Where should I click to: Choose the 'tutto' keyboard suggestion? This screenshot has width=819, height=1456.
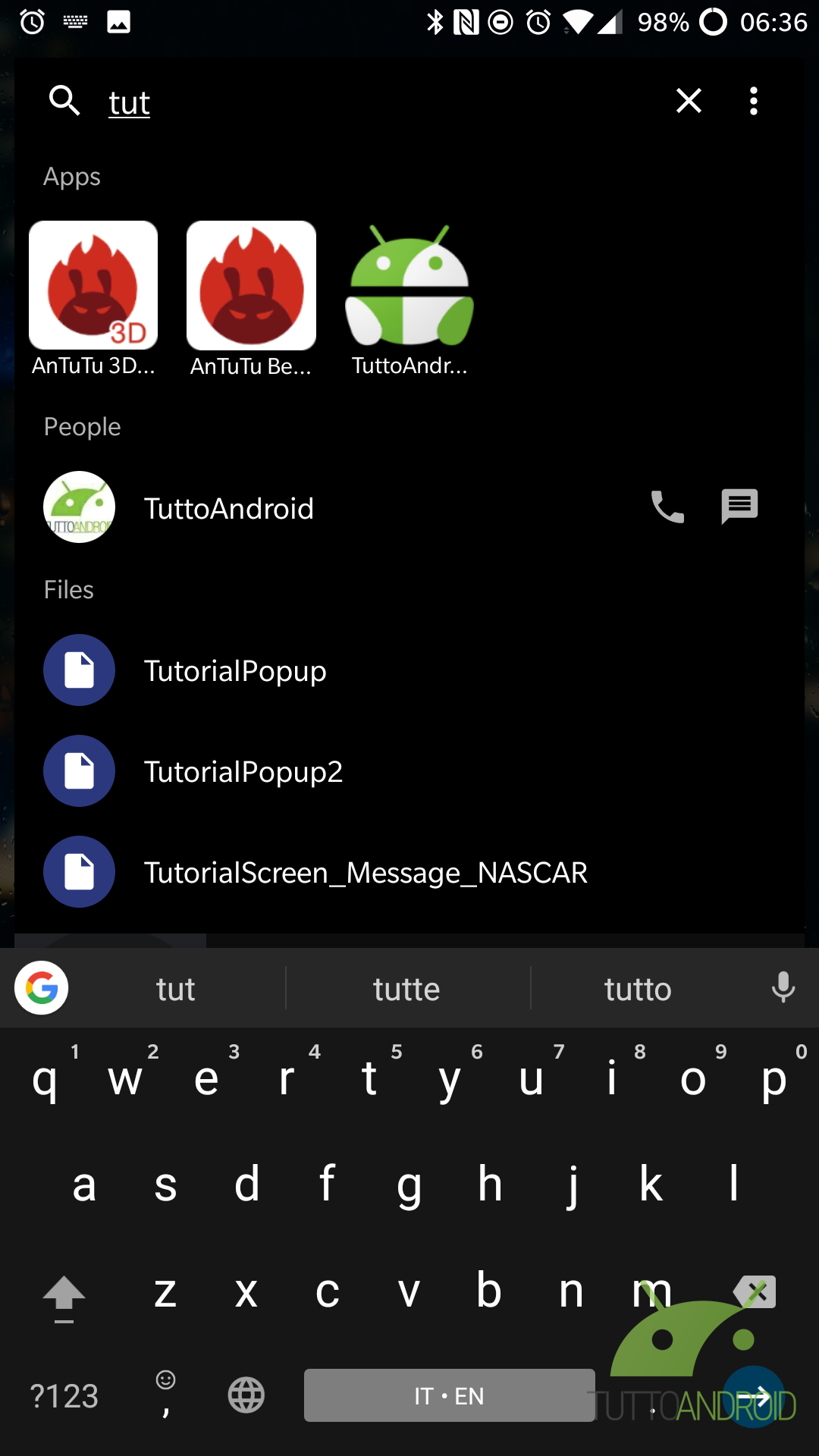pos(638,990)
